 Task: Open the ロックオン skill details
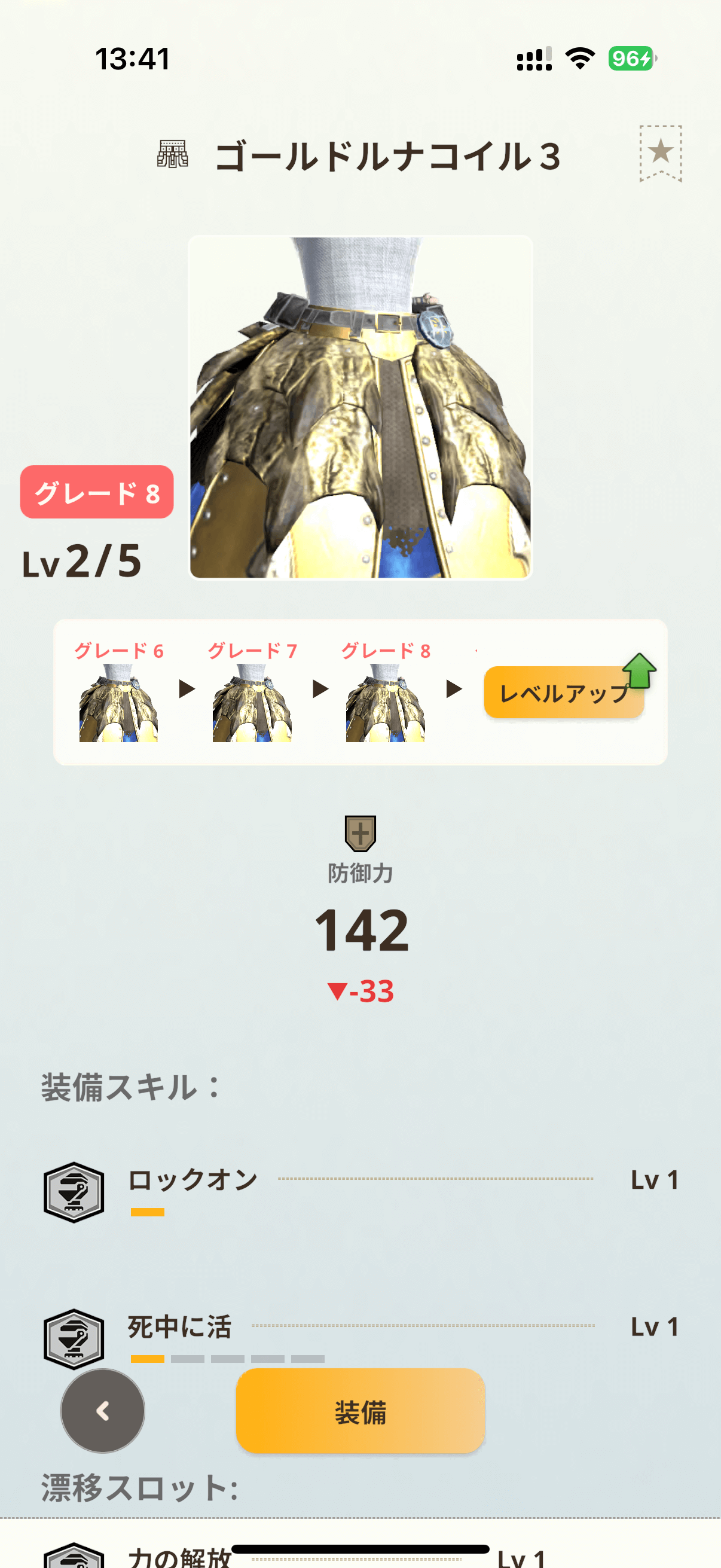click(360, 1189)
